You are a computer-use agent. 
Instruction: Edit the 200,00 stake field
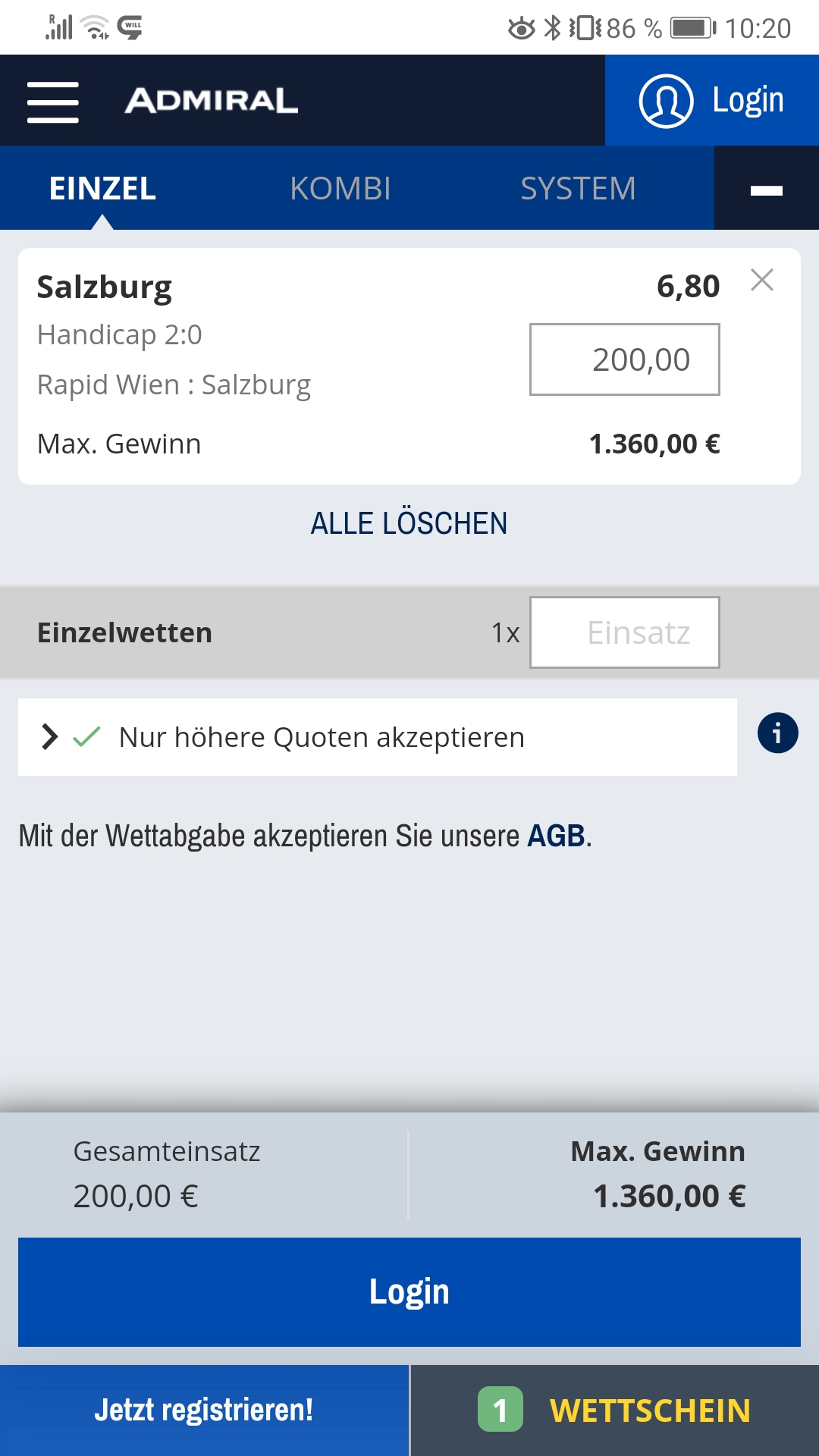(x=625, y=359)
